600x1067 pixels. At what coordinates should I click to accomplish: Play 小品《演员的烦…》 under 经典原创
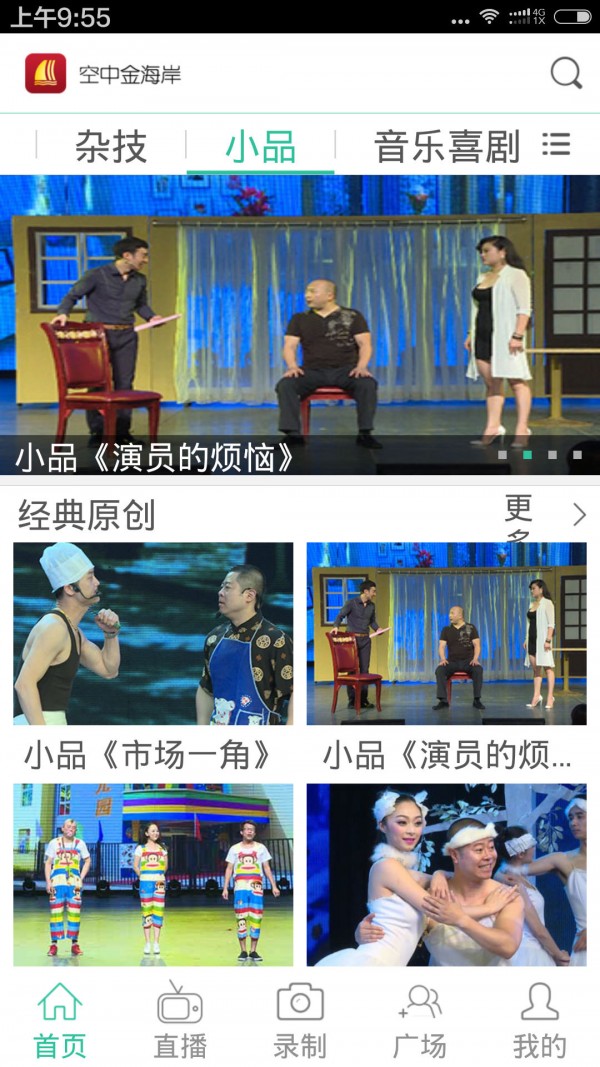pyautogui.click(x=446, y=634)
